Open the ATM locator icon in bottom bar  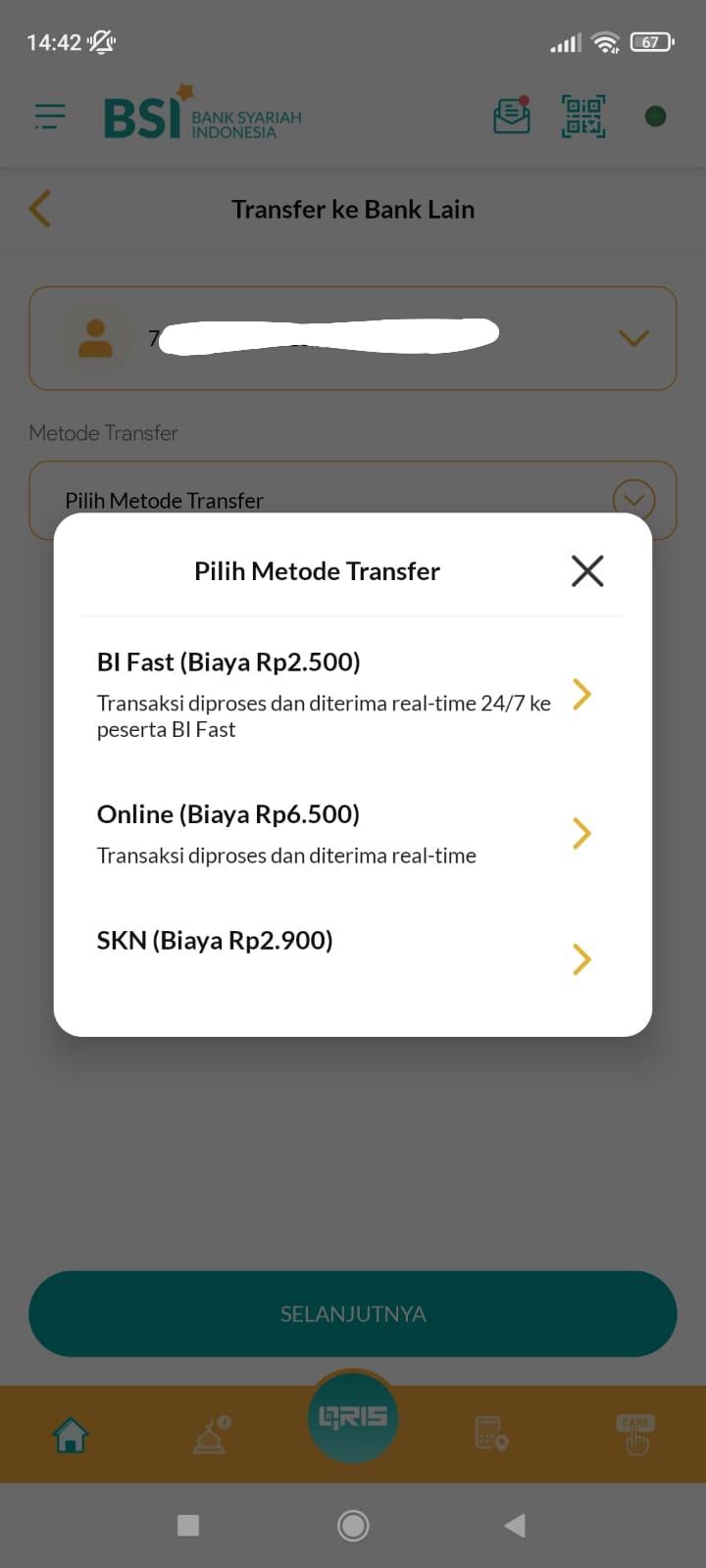click(492, 1433)
